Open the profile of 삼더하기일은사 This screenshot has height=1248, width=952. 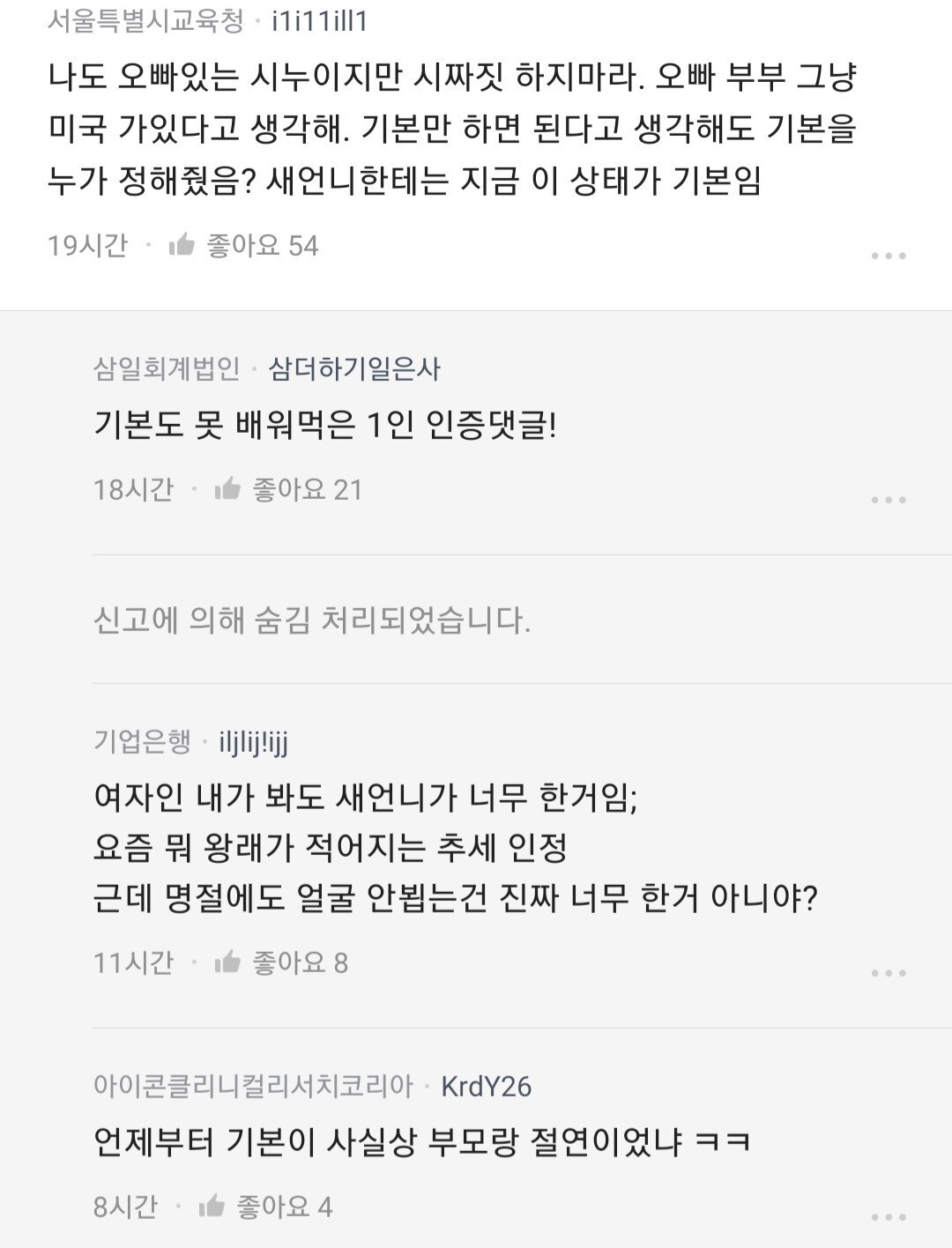(x=353, y=368)
